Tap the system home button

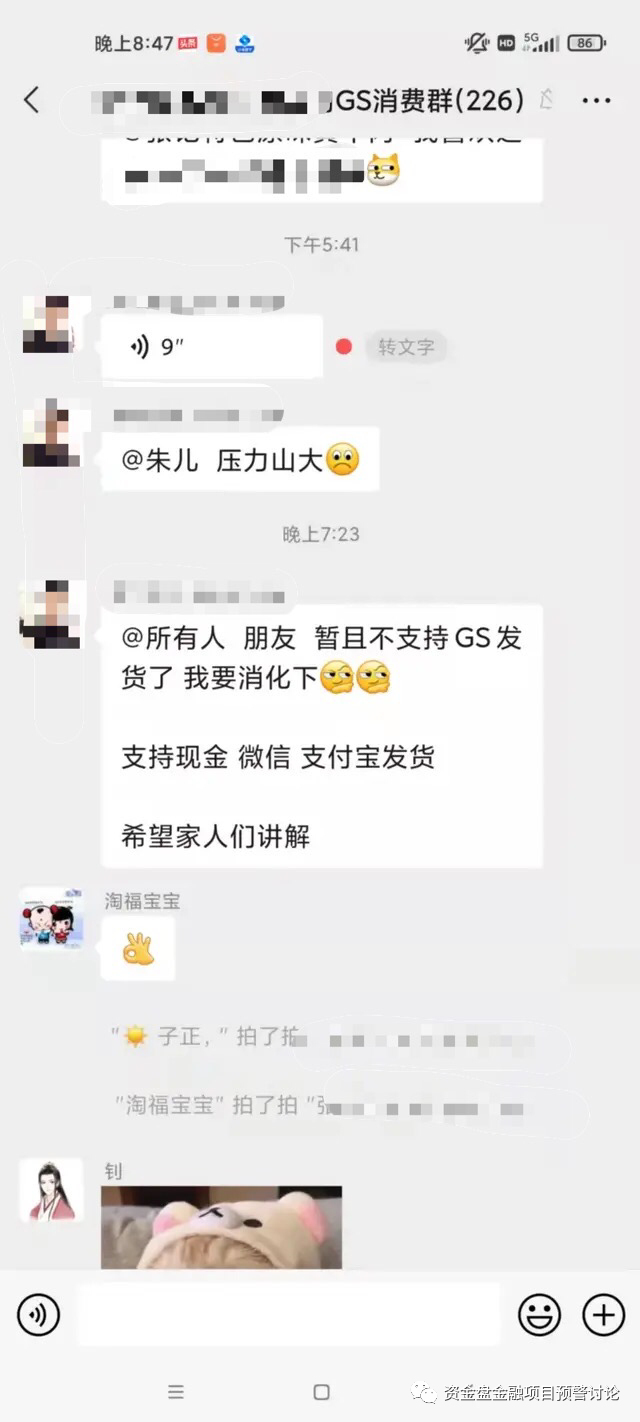pyautogui.click(x=321, y=1392)
